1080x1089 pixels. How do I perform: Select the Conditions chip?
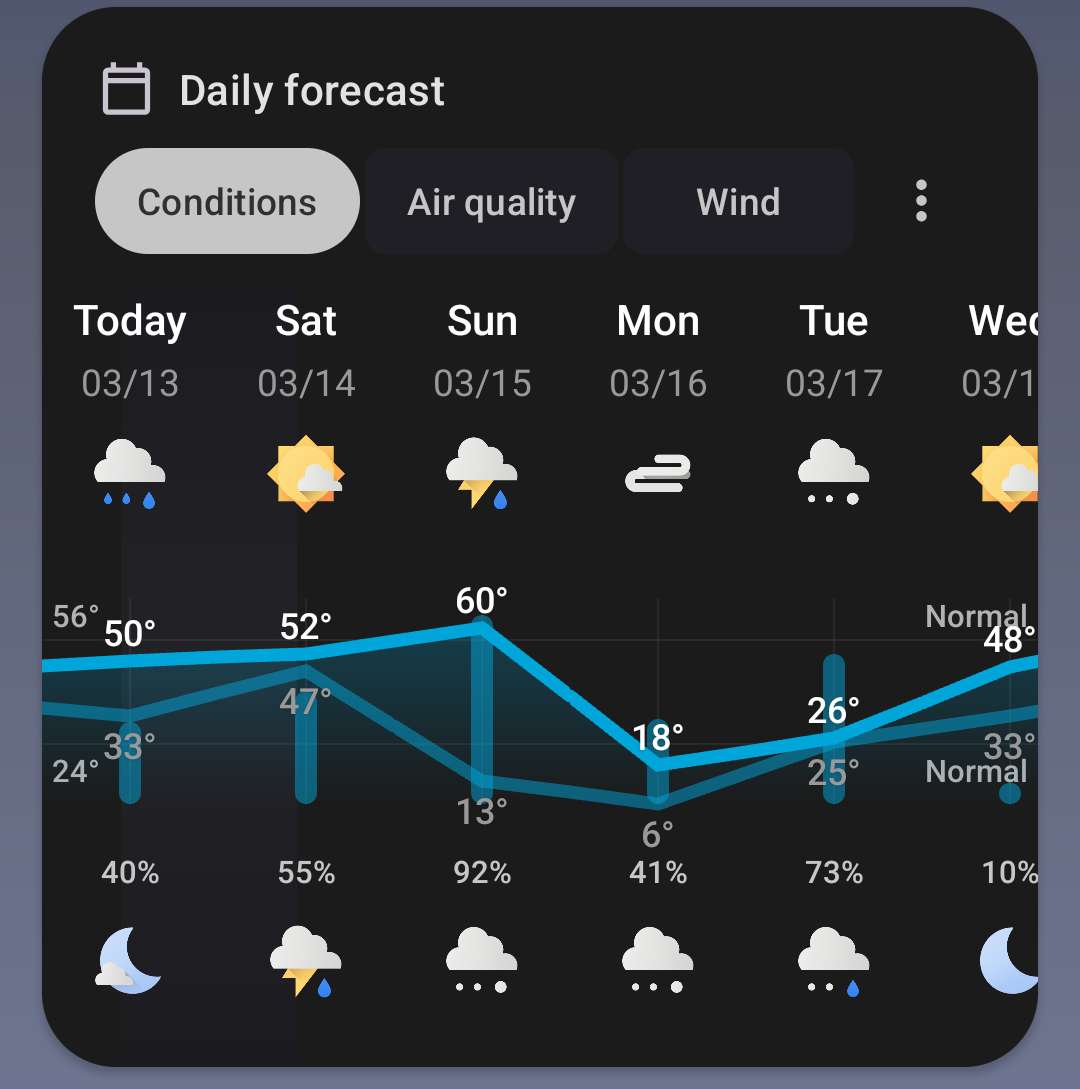point(227,202)
